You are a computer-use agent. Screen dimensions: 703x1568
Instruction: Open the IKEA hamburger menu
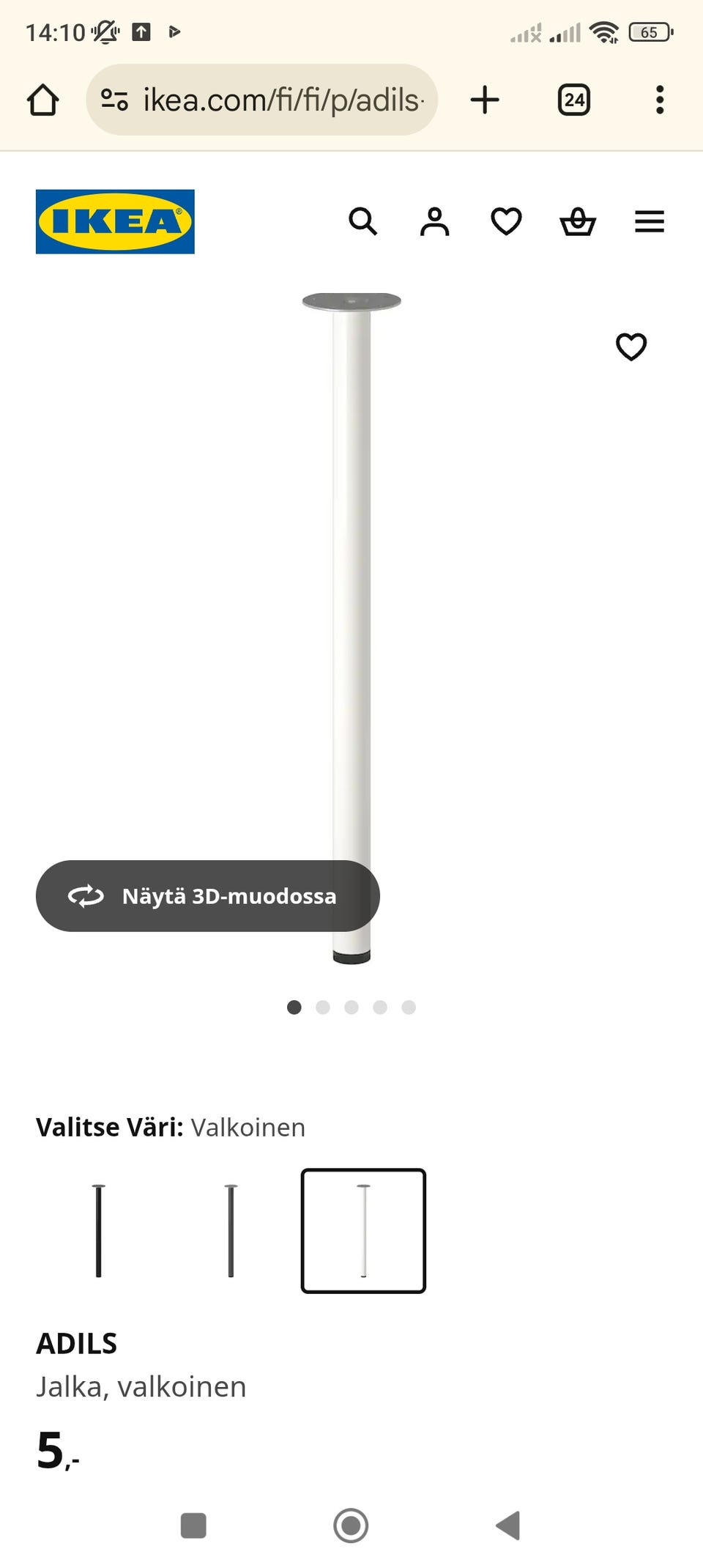pos(649,222)
